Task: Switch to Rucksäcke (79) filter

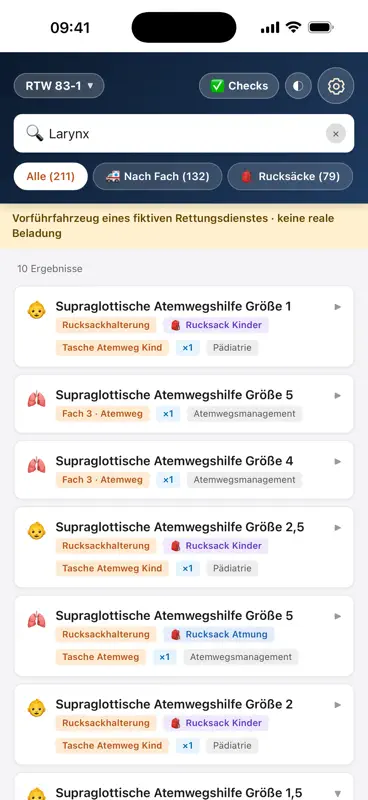Action: pyautogui.click(x=290, y=177)
